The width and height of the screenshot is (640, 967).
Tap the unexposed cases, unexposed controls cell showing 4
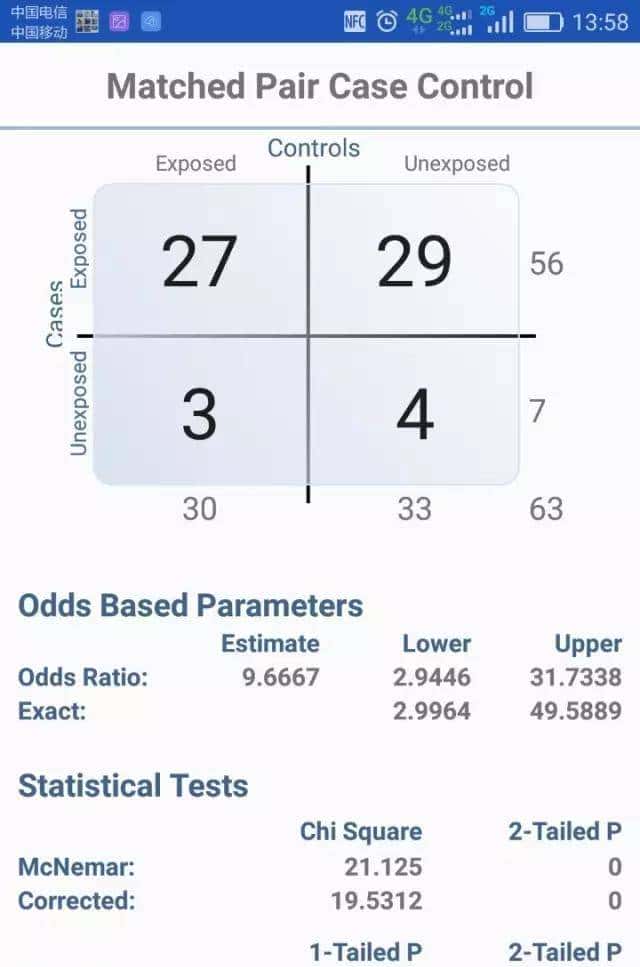[x=414, y=413]
